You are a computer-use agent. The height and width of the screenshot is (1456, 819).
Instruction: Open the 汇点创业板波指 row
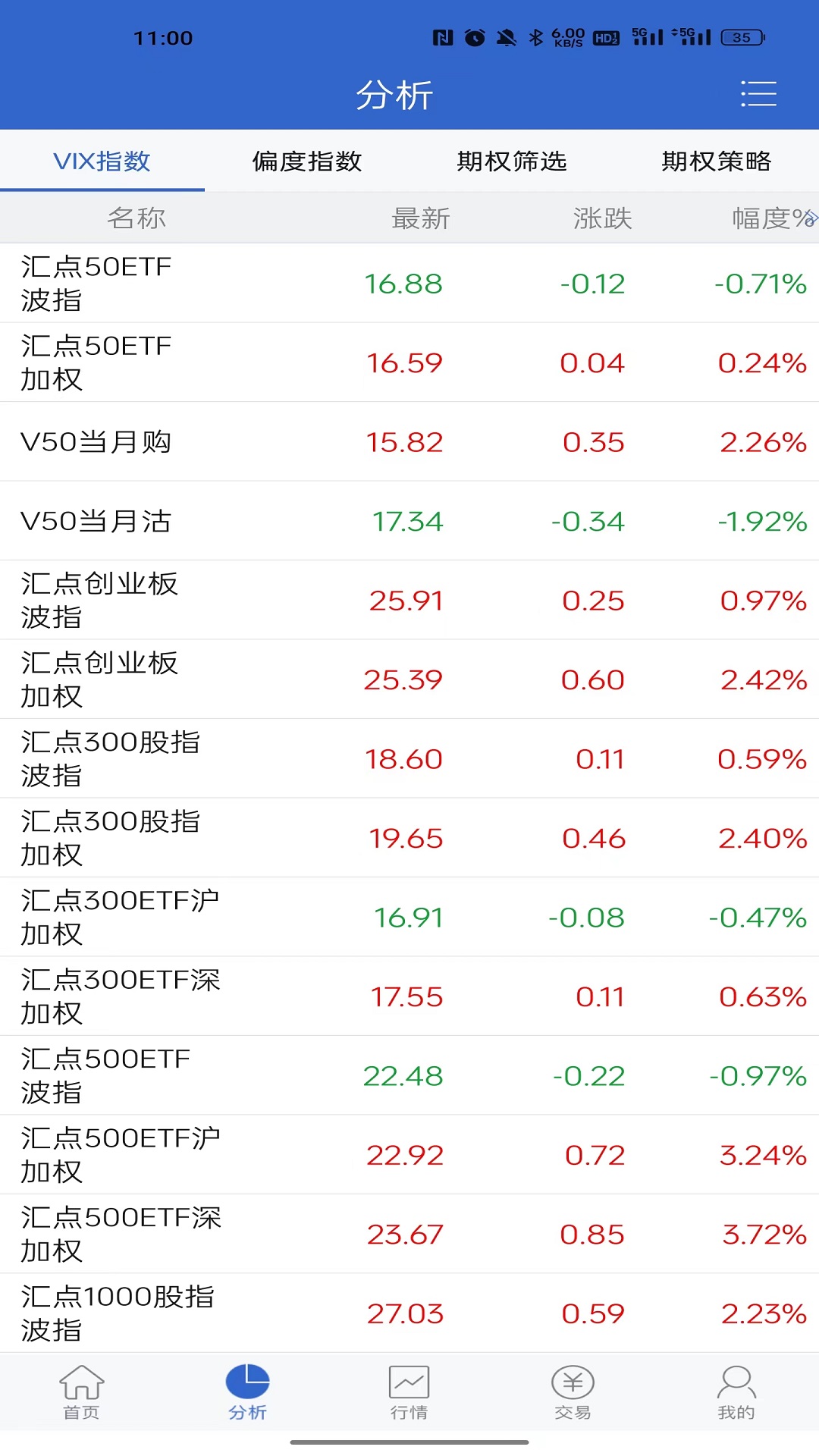(x=409, y=601)
